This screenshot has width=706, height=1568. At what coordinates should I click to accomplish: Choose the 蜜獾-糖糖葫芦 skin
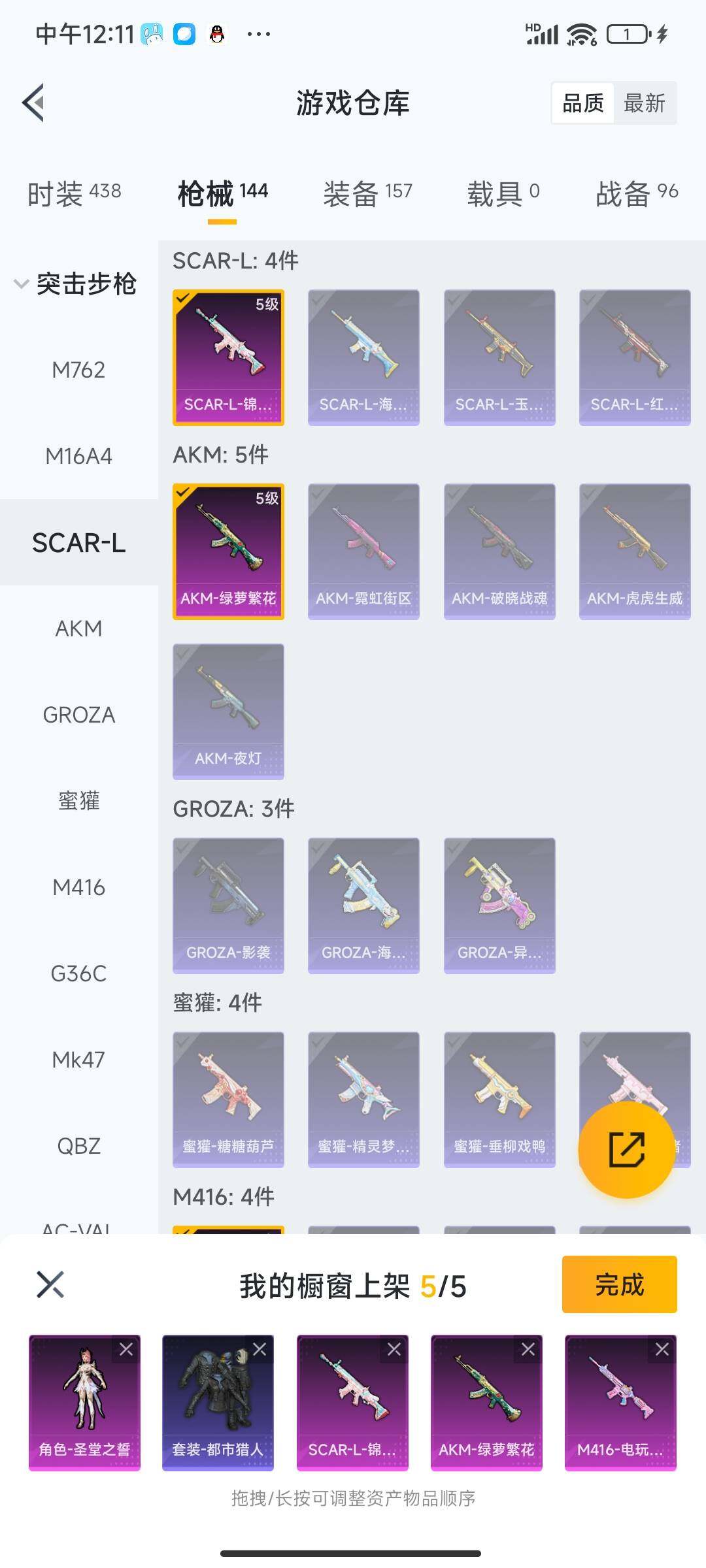[x=228, y=1099]
